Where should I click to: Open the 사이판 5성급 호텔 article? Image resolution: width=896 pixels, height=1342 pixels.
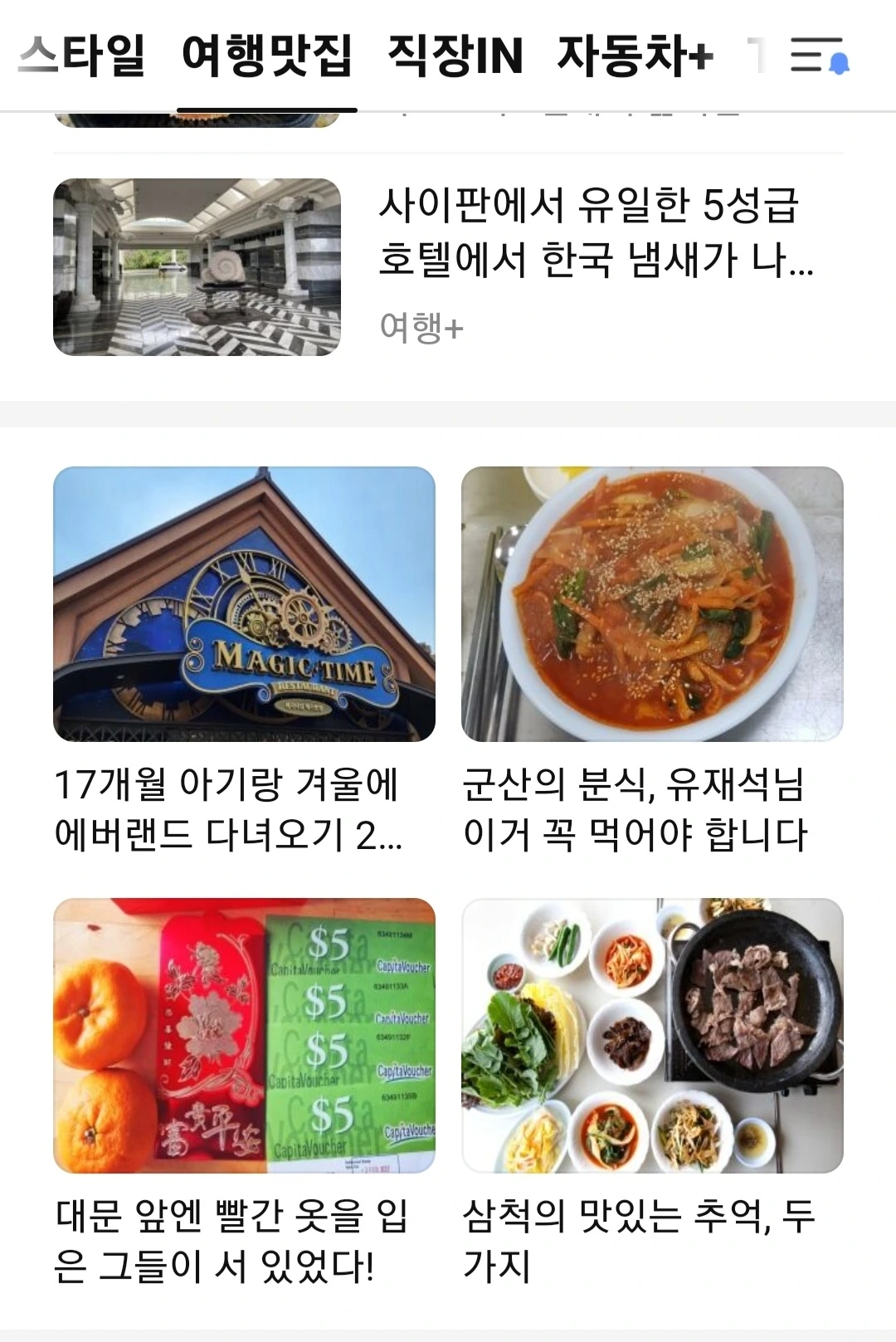595,233
